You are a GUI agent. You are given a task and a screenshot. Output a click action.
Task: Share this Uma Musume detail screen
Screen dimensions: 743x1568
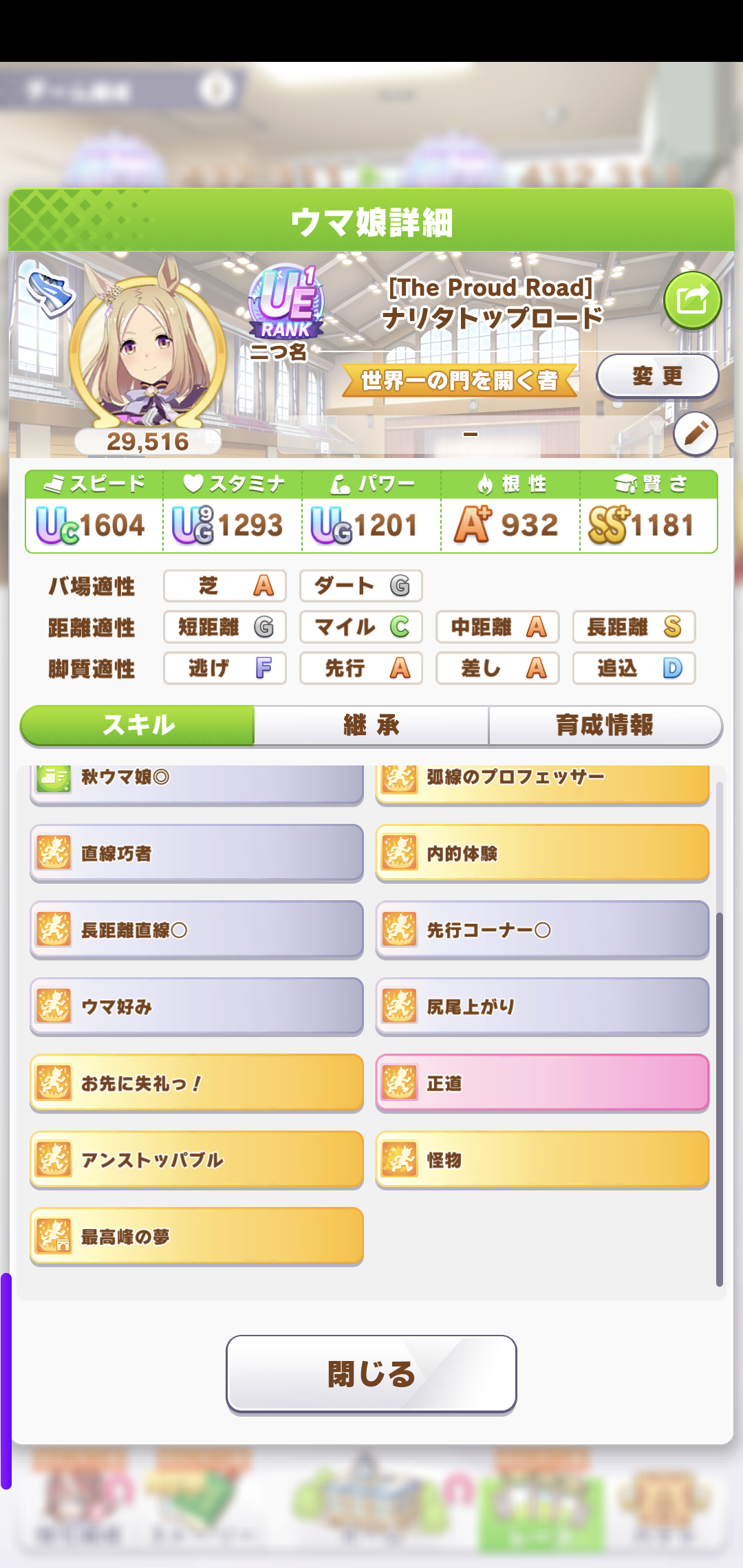pos(692,300)
